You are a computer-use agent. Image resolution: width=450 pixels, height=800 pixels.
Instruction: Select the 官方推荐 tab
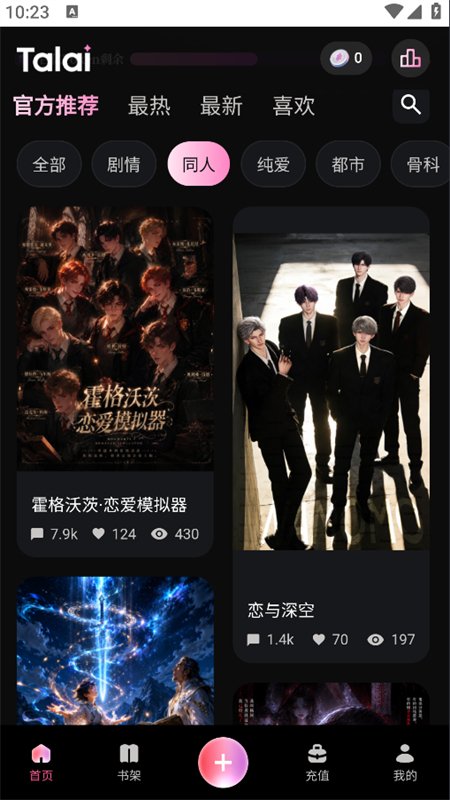[56, 106]
